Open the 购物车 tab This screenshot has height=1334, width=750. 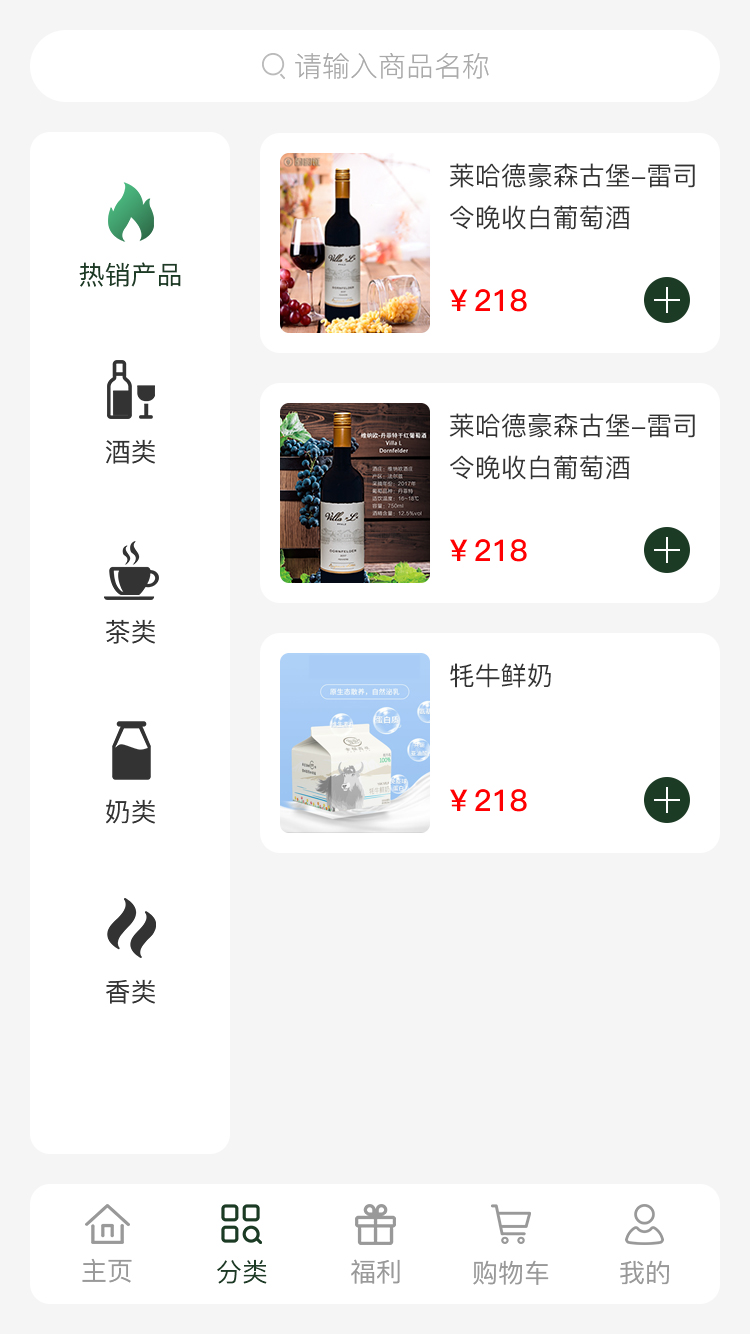(510, 1244)
